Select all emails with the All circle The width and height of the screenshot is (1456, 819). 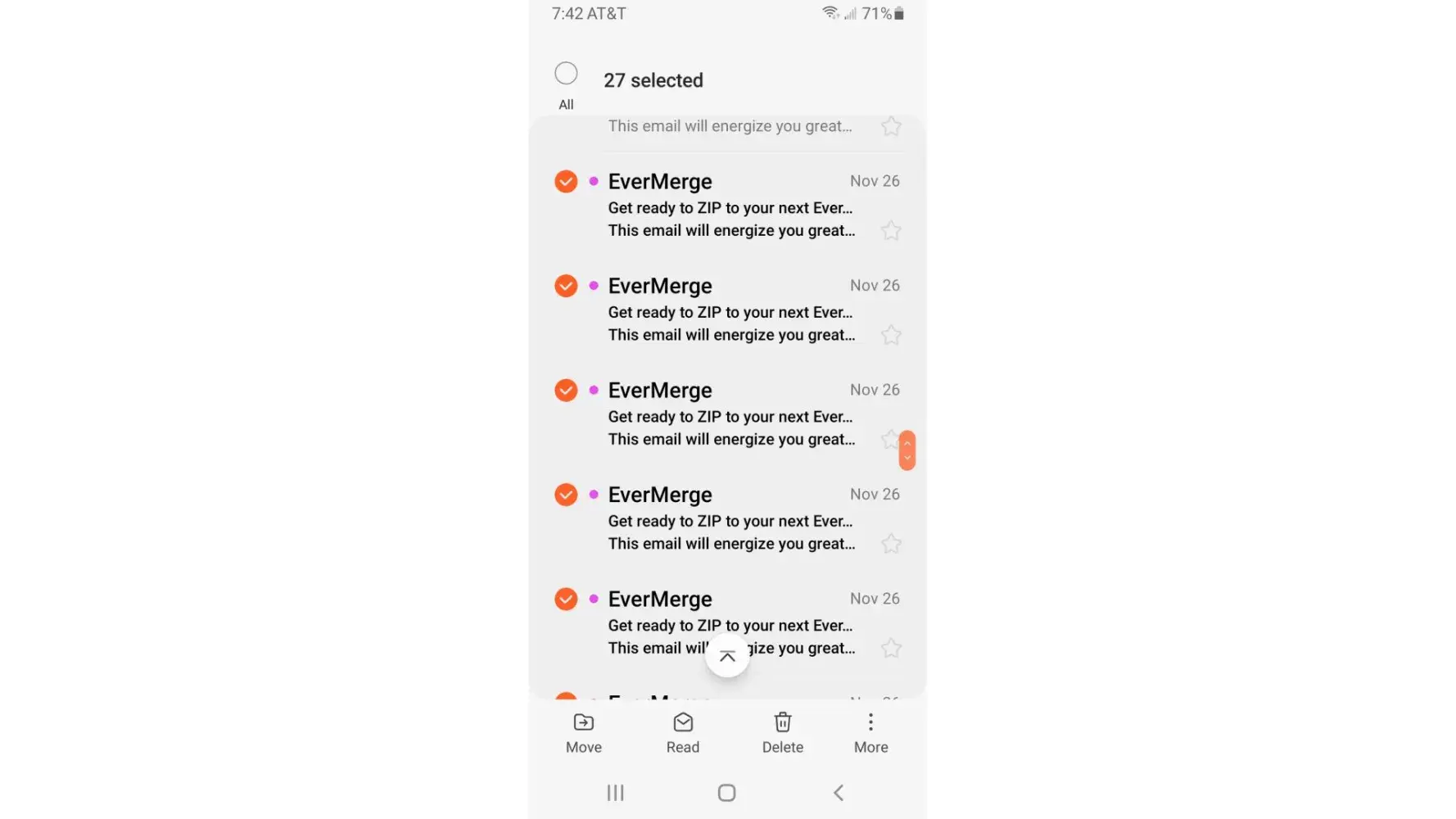point(566,74)
